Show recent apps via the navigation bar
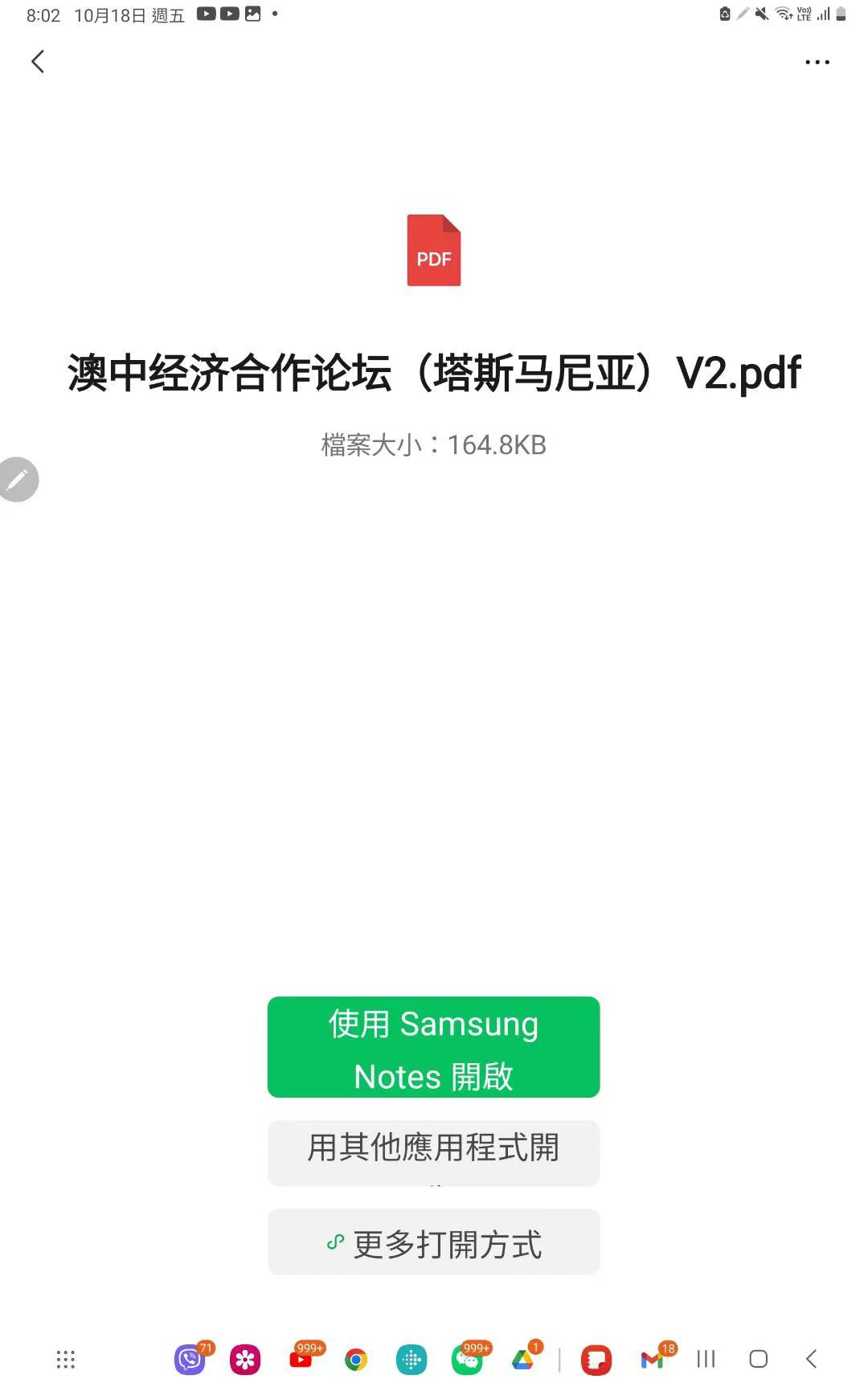The image size is (868, 1387). 706,1359
